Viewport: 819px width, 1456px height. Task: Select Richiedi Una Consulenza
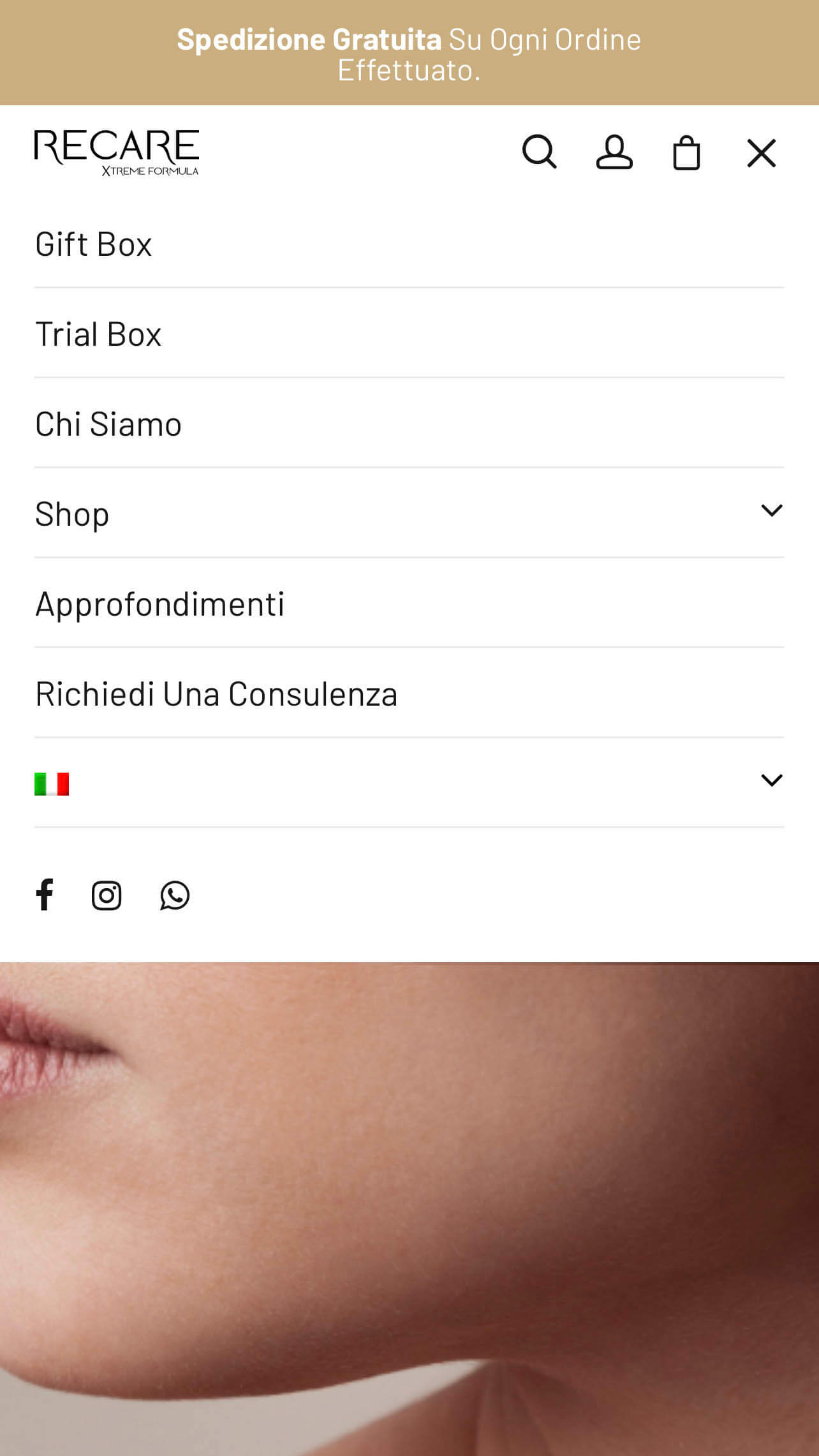pyautogui.click(x=216, y=694)
